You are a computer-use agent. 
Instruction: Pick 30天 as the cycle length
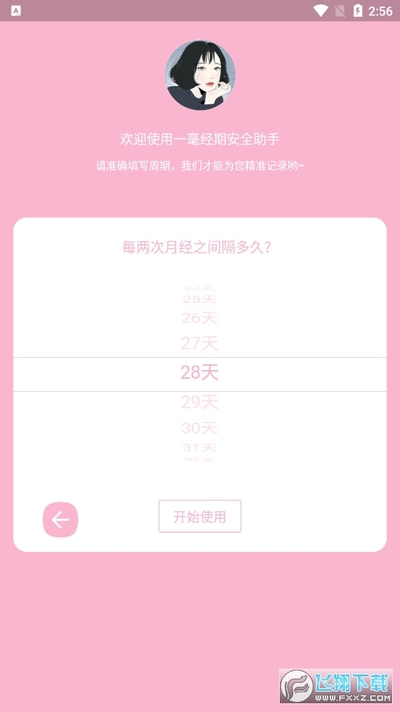click(x=200, y=427)
